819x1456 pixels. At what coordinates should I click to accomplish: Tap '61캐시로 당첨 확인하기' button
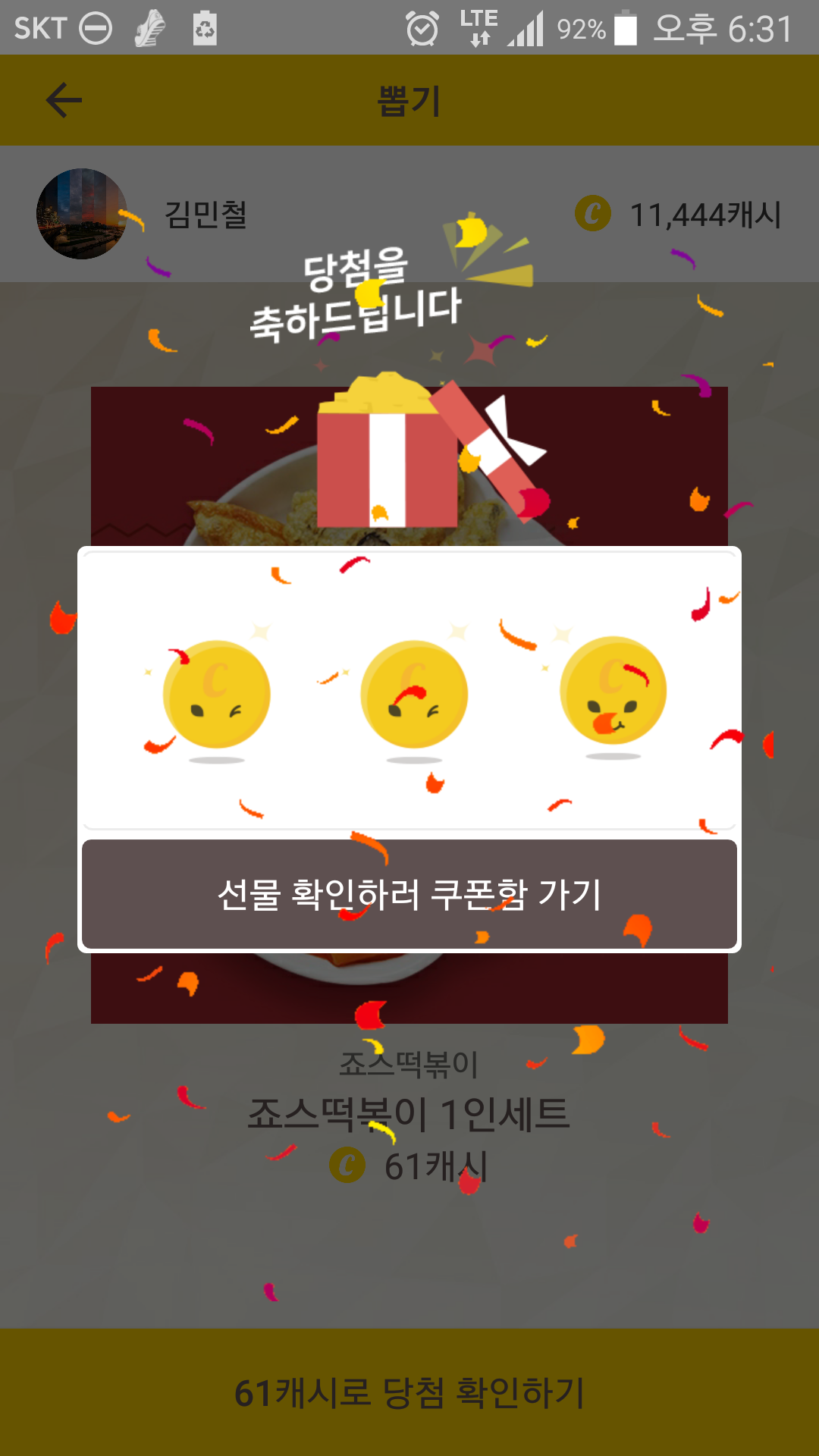(409, 1392)
